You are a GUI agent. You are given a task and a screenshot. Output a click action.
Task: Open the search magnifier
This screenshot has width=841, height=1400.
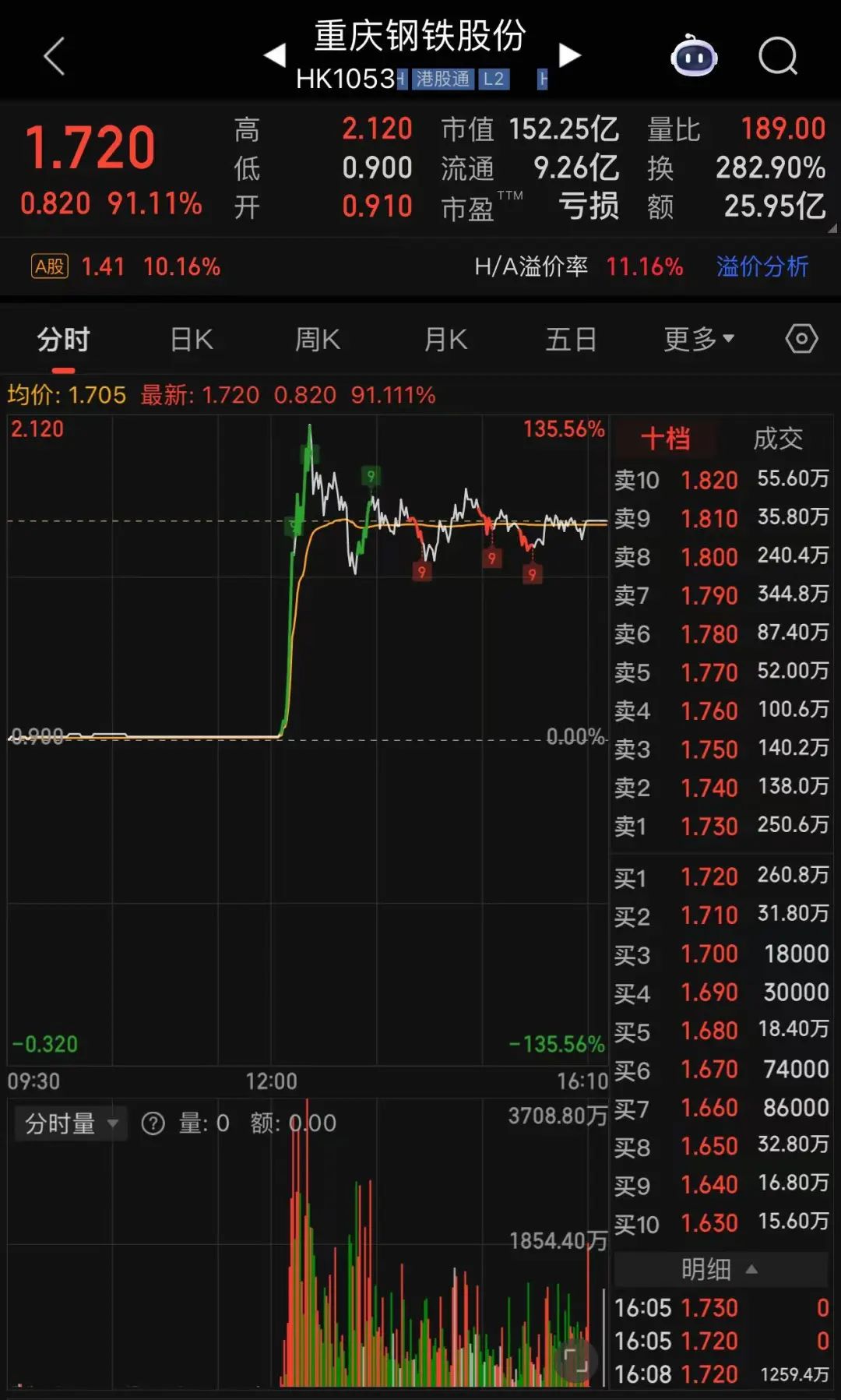click(779, 56)
